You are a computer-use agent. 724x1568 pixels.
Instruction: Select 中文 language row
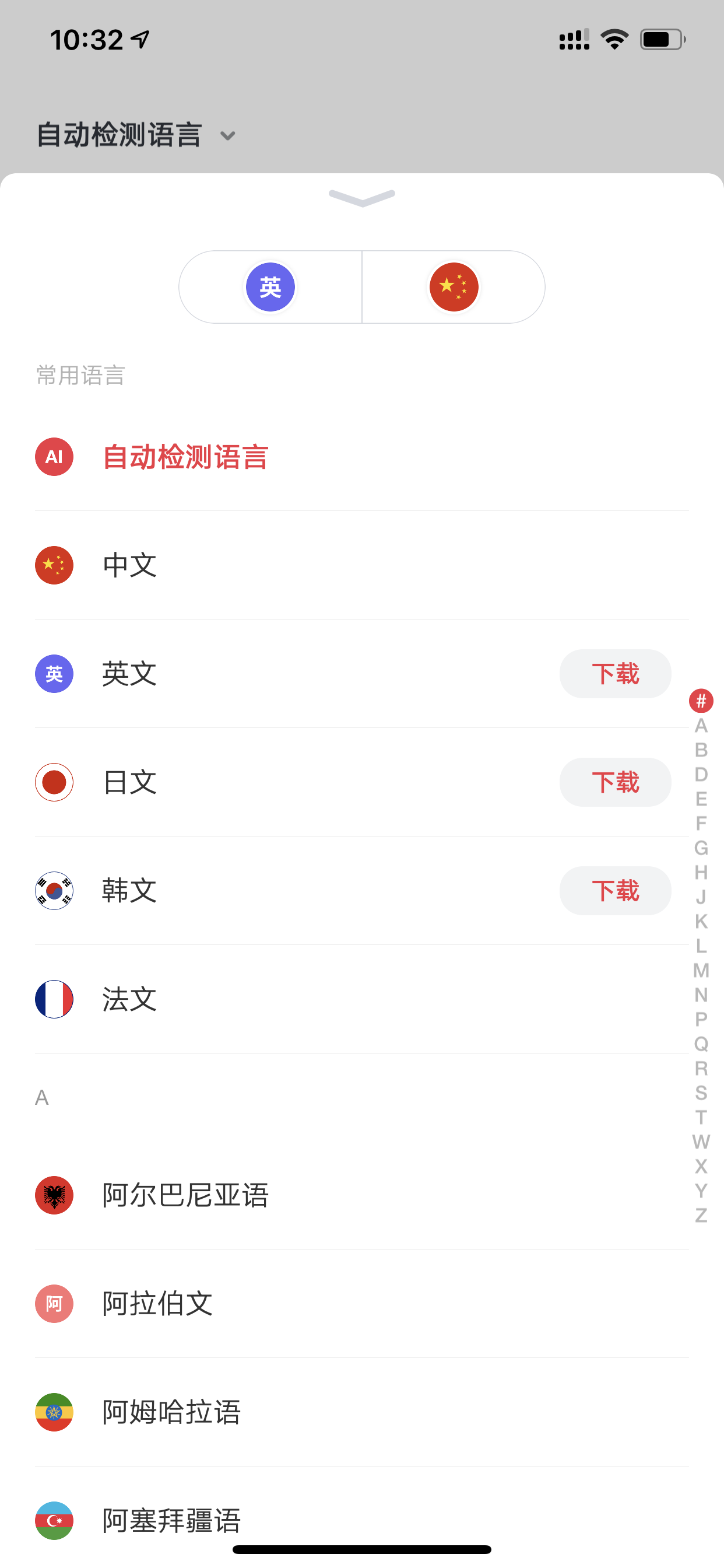click(362, 565)
